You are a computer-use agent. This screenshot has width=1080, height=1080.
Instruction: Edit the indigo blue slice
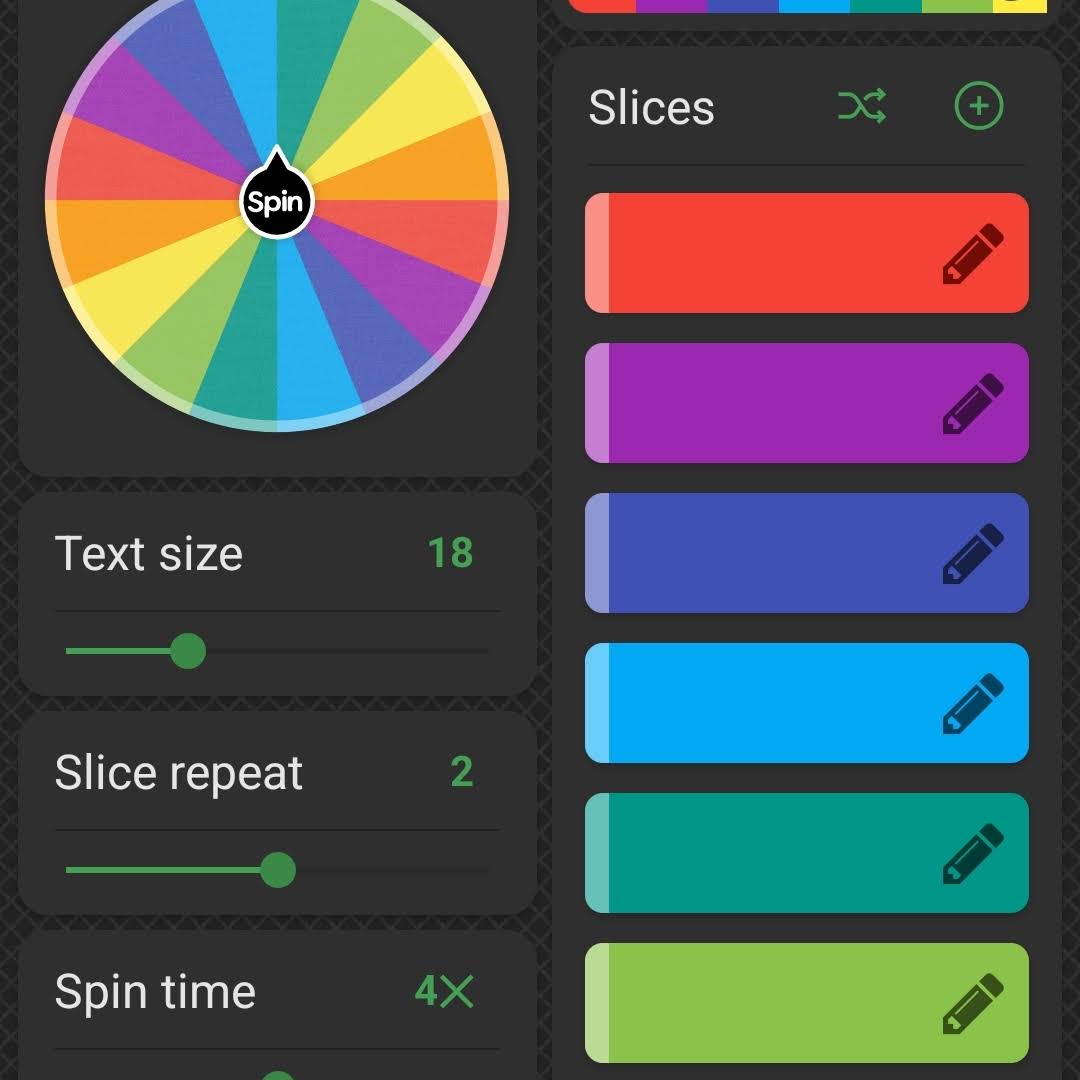[x=972, y=554]
